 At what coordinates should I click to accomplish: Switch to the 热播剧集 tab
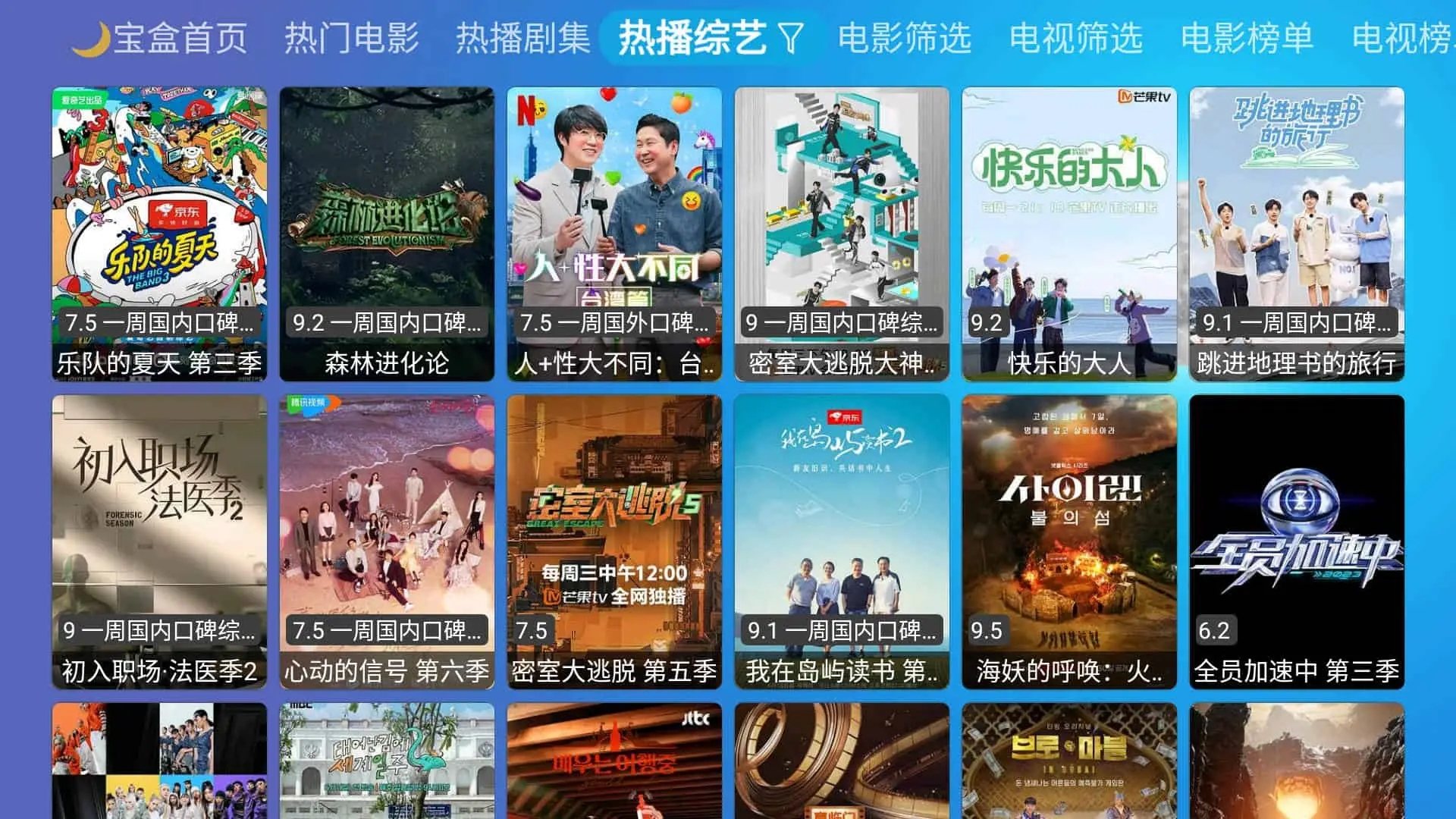click(x=522, y=38)
